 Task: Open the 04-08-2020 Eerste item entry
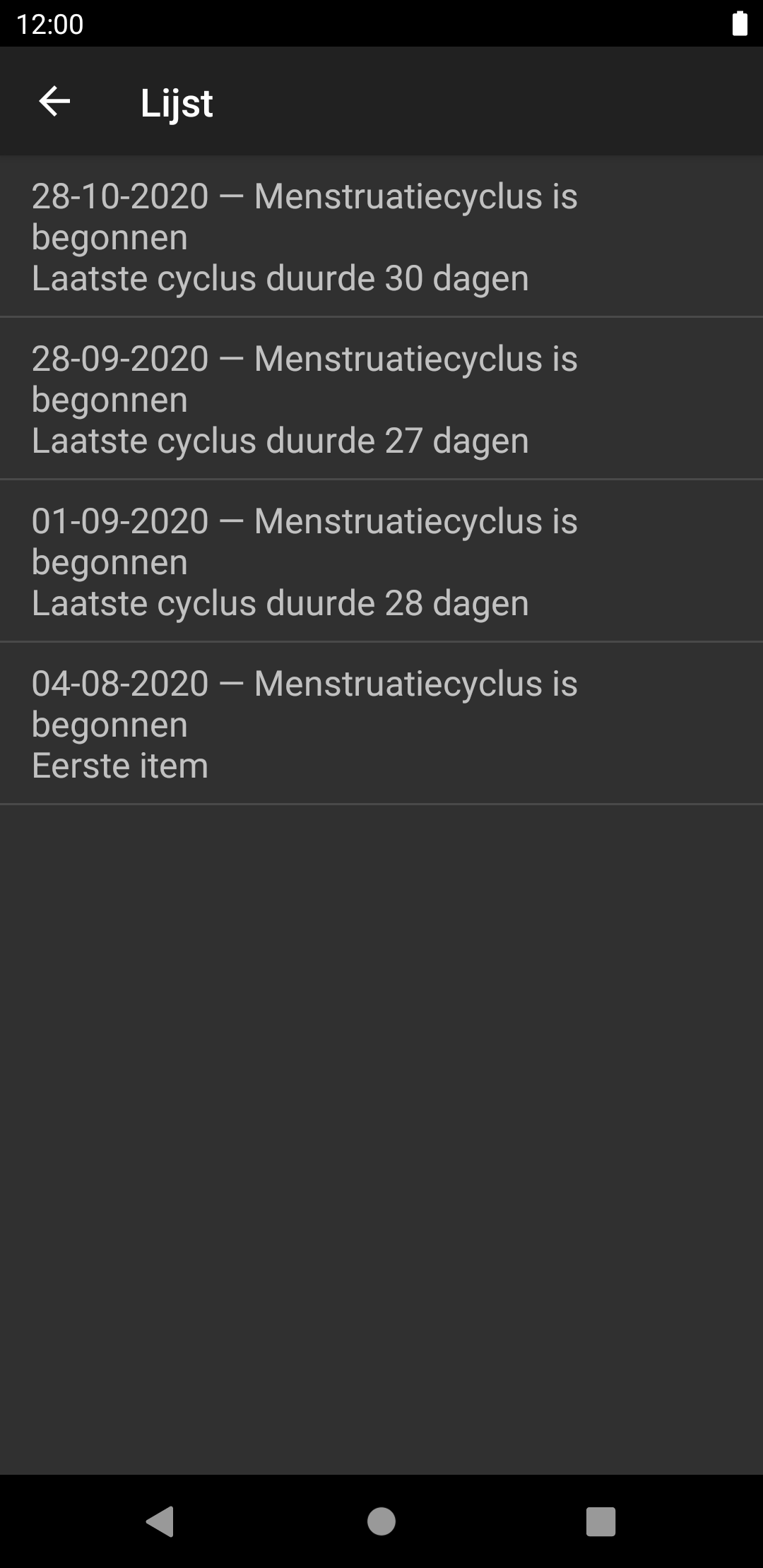click(381, 724)
